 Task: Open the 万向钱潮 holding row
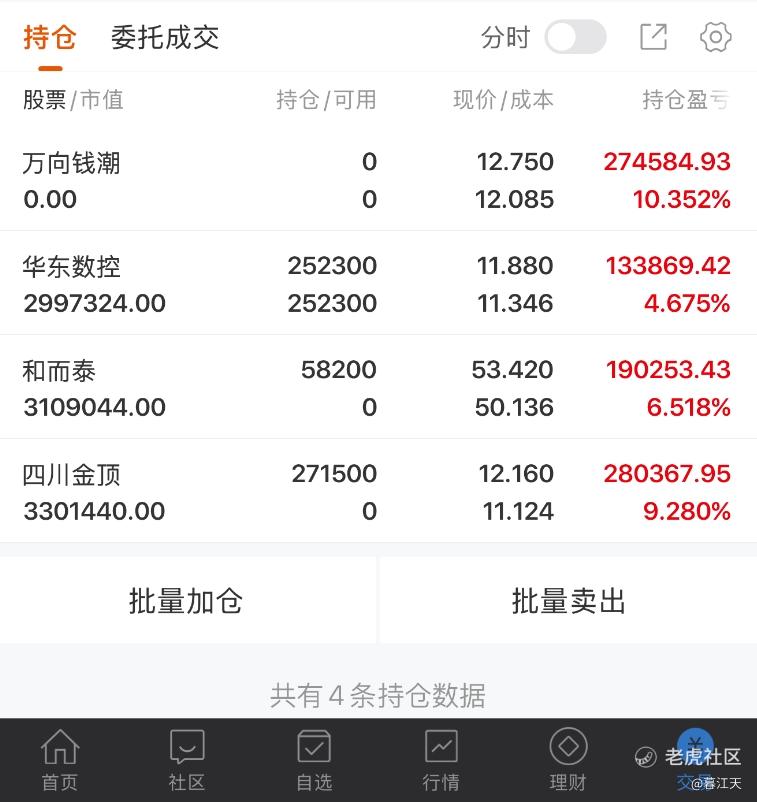coord(378,180)
